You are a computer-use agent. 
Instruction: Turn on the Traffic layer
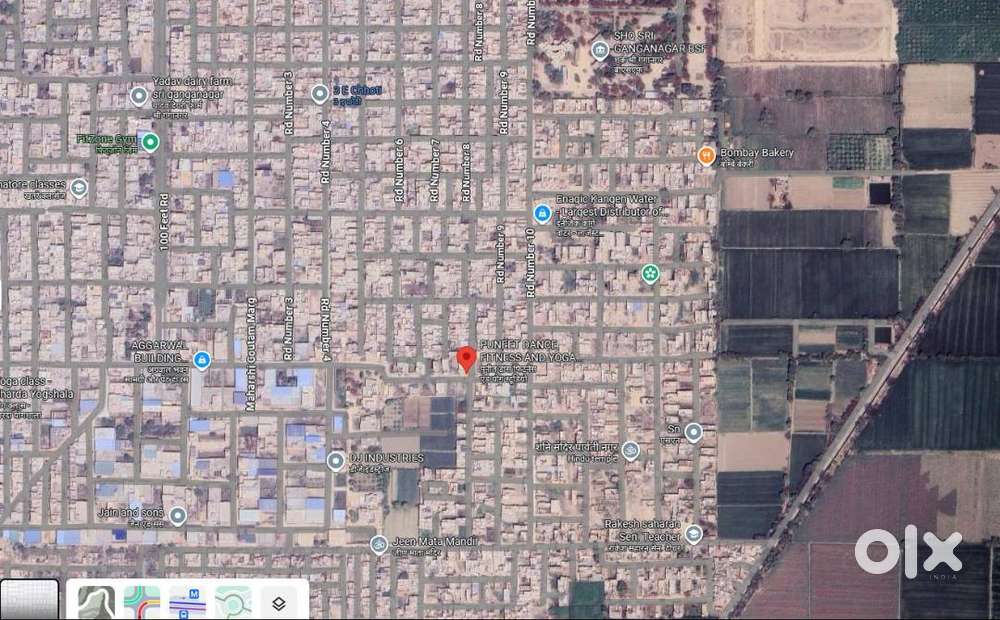(x=141, y=602)
